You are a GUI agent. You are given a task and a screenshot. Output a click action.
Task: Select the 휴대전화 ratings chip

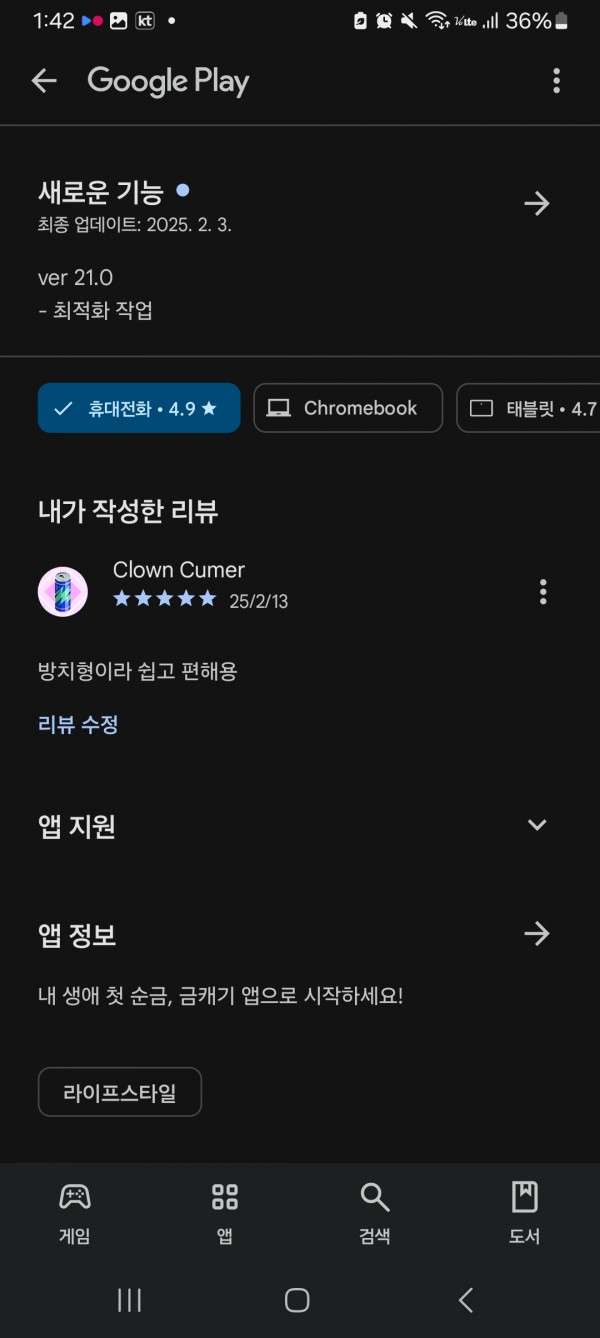pos(139,408)
